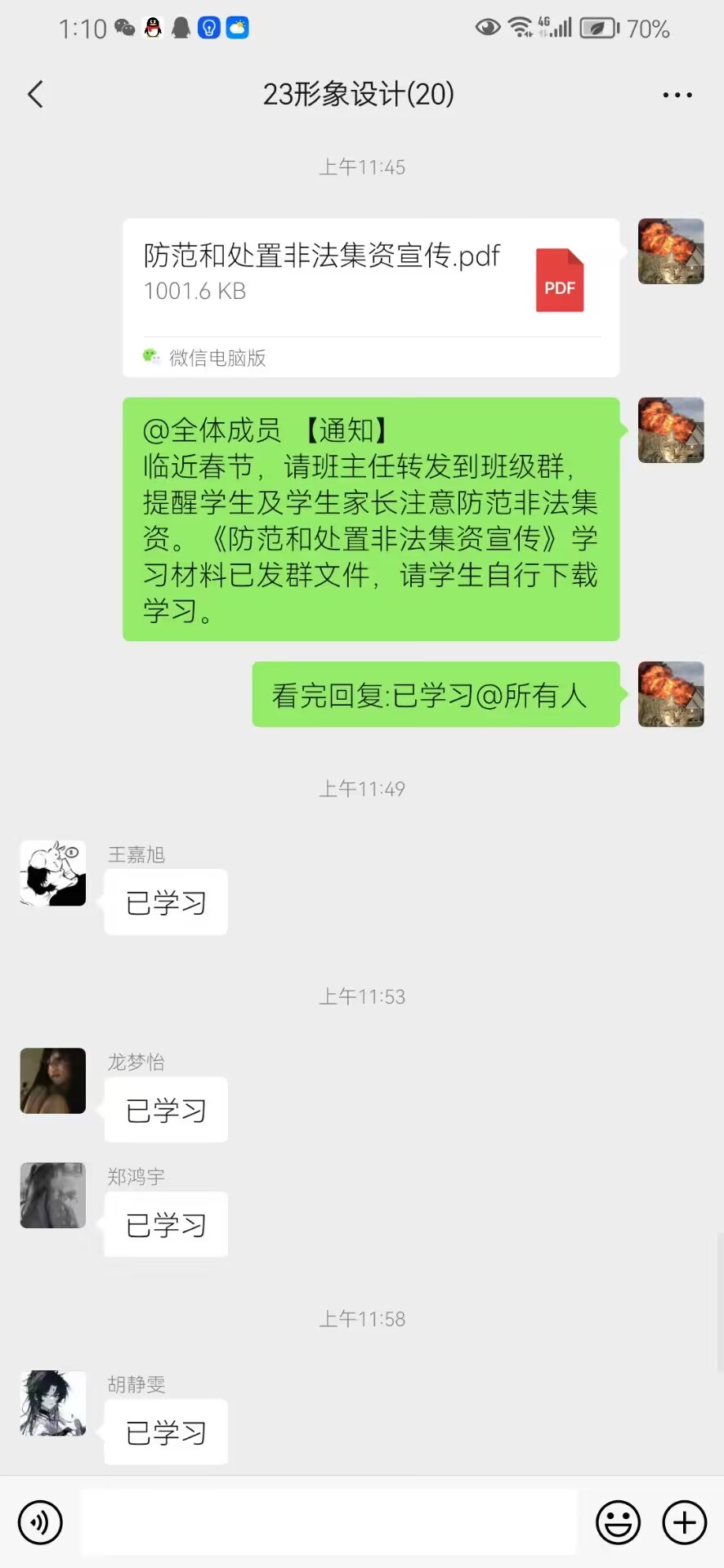The height and width of the screenshot is (1568, 724).
Task: Go back to the chat list
Action: (36, 95)
